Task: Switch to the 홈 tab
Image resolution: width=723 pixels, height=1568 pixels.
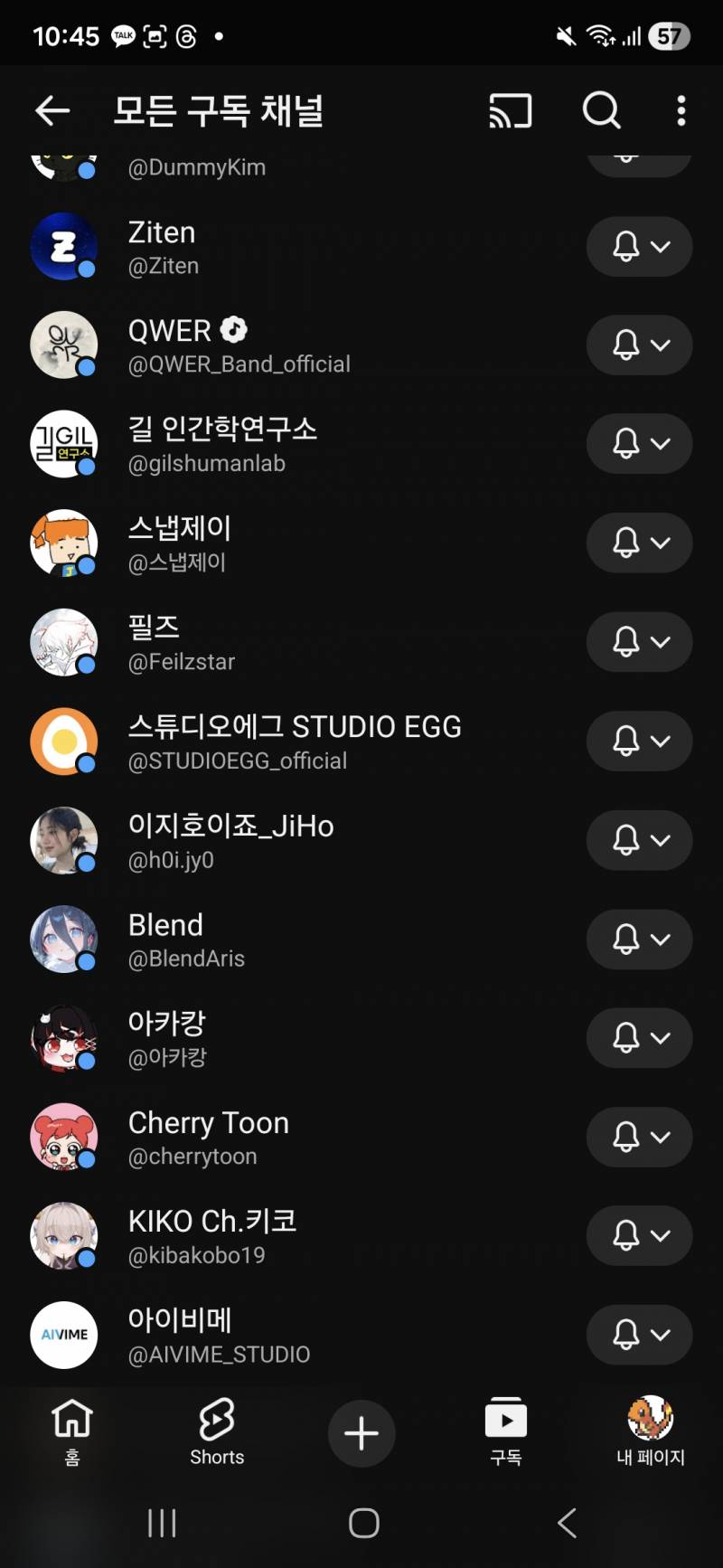Action: pyautogui.click(x=72, y=1431)
